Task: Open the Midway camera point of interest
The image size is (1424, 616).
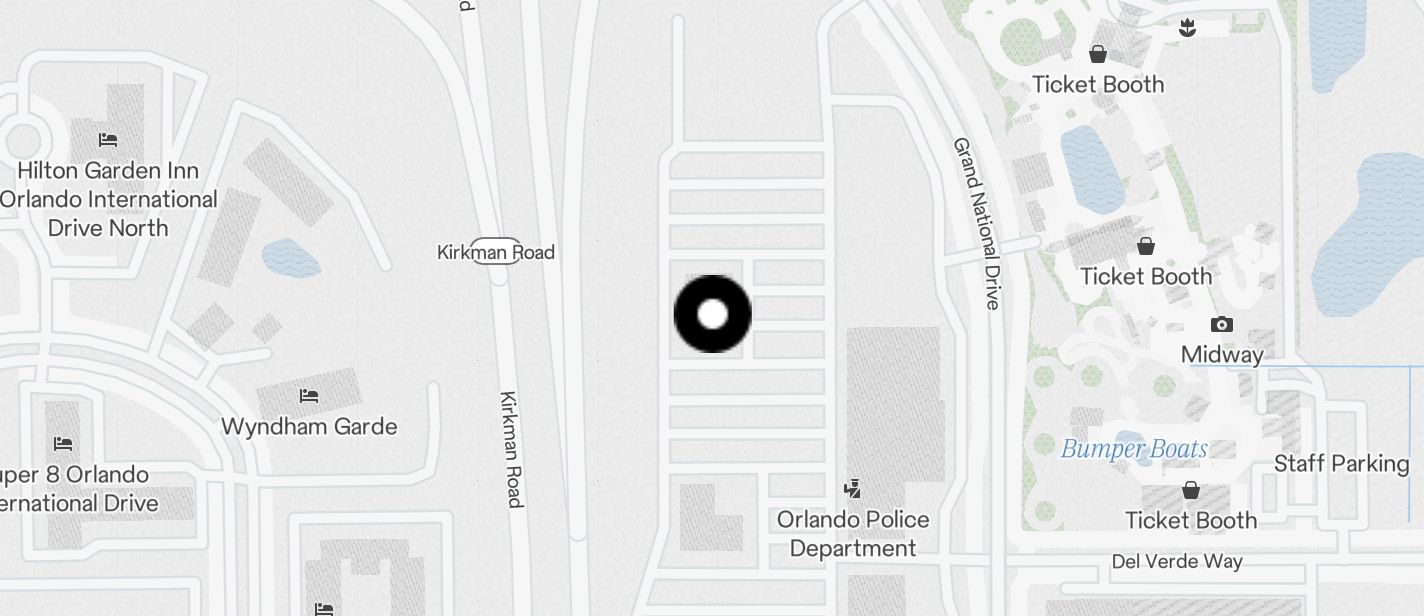Action: point(1221,325)
